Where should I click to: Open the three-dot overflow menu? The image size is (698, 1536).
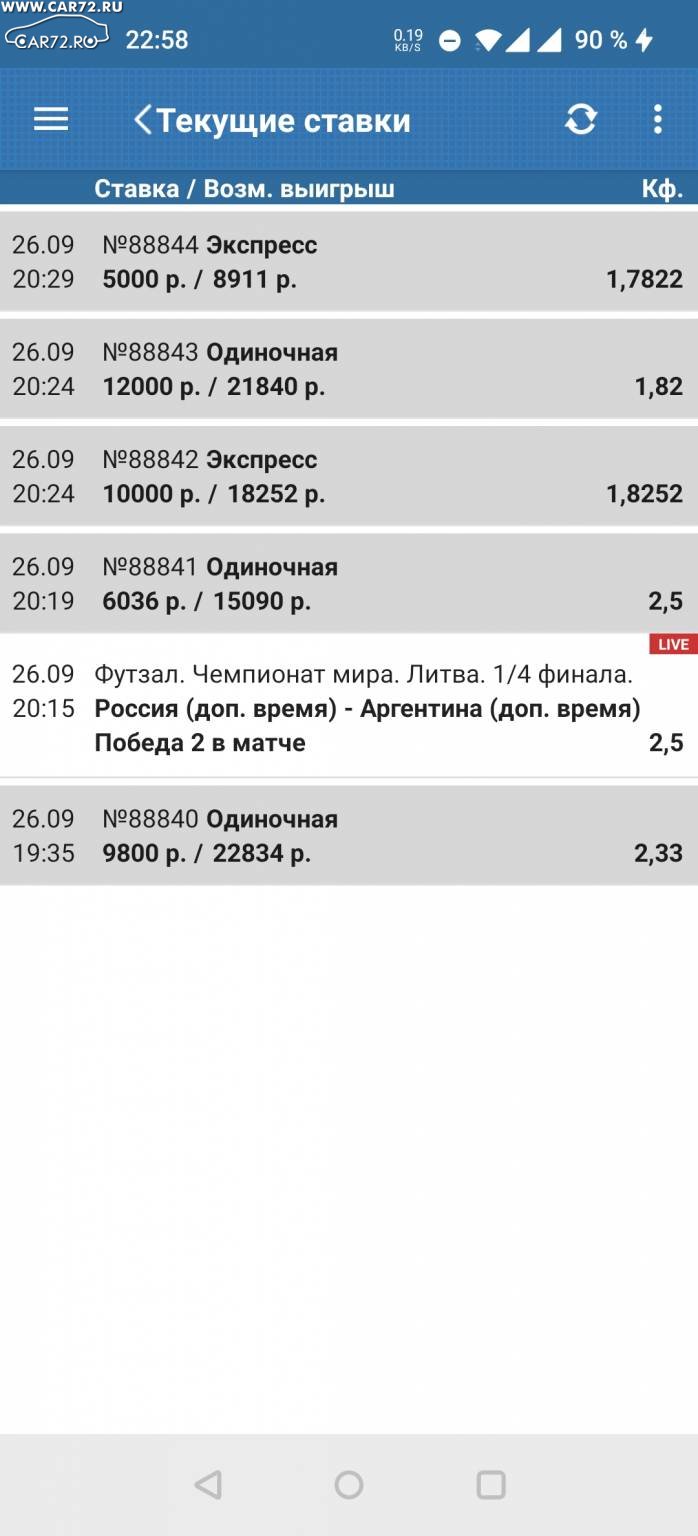click(657, 120)
